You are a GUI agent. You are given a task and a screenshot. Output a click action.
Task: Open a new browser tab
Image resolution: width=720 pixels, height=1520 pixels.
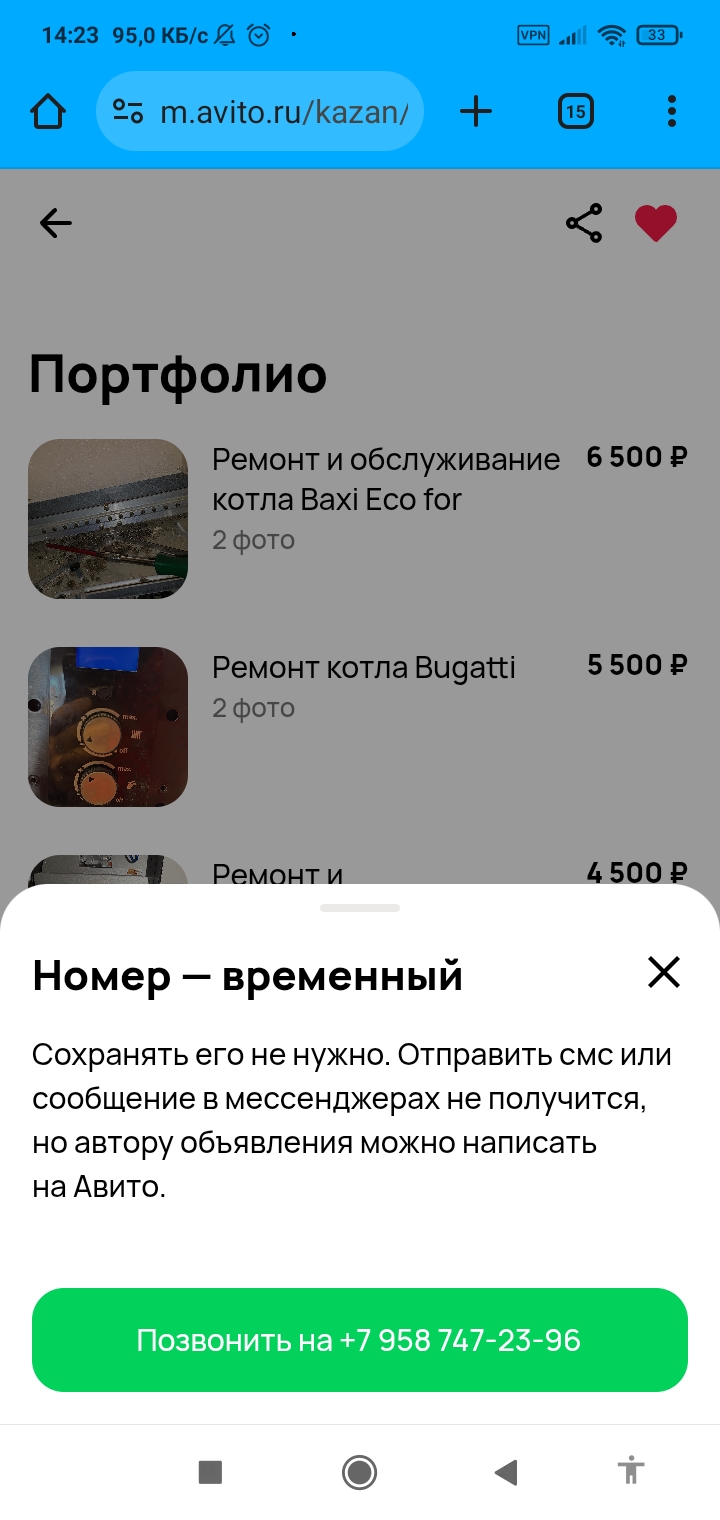coord(476,111)
